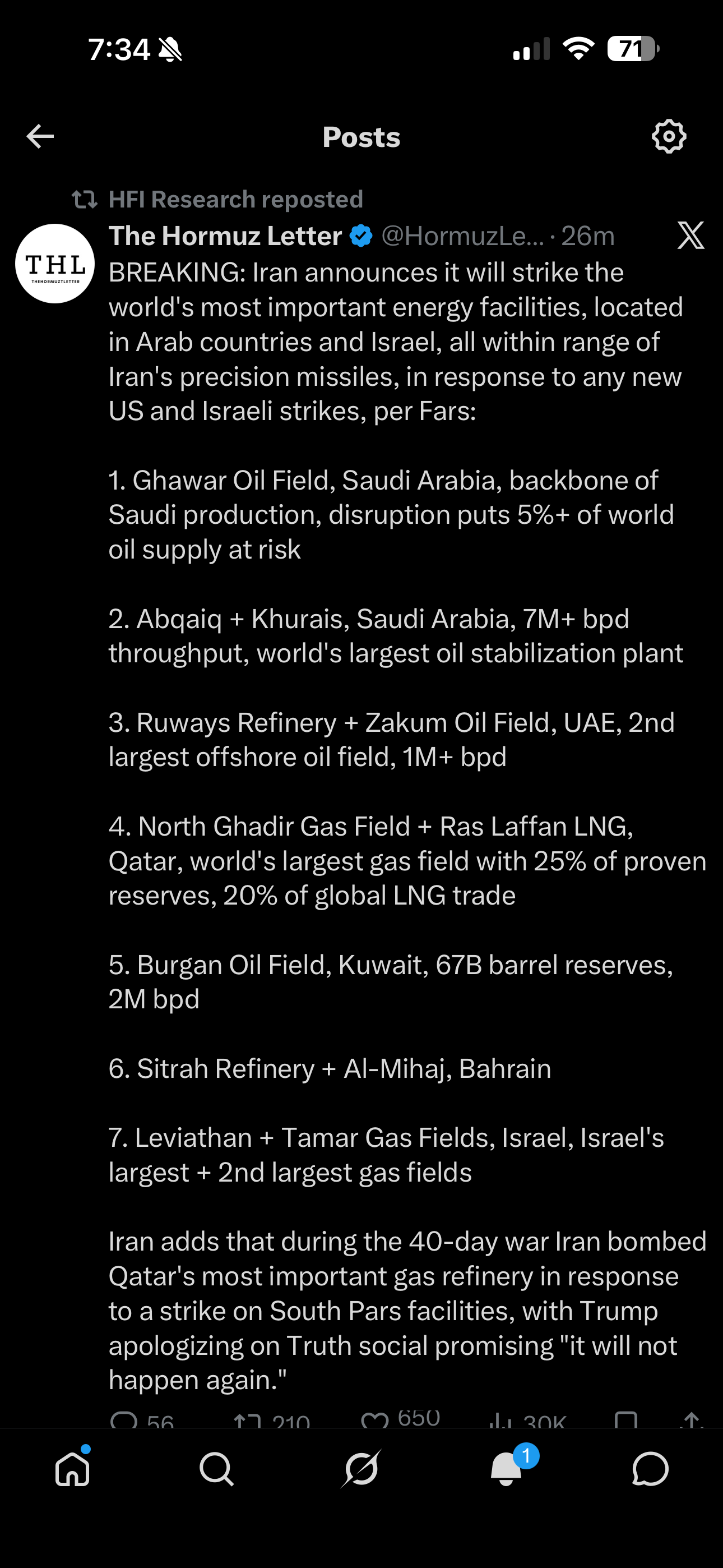Open the Grok tab in bottom bar
Viewport: 723px width, 1568px height.
(361, 1469)
